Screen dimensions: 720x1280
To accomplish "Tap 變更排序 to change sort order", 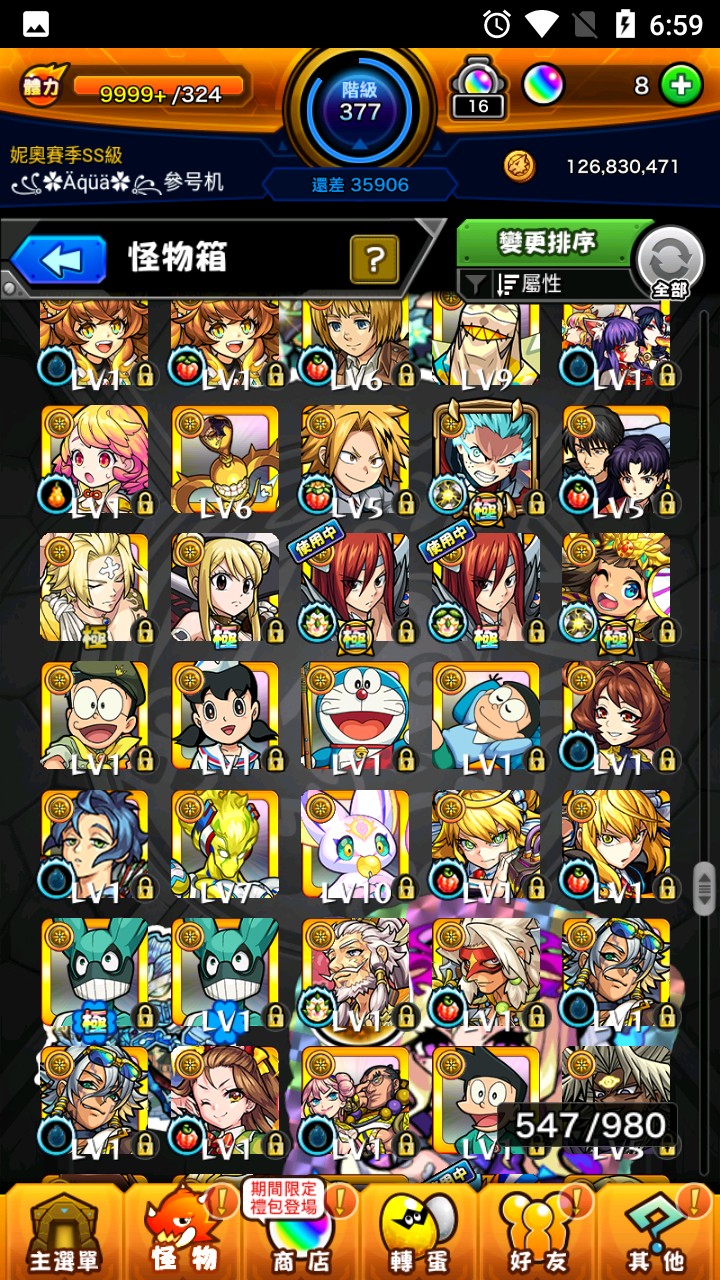I will (x=547, y=242).
